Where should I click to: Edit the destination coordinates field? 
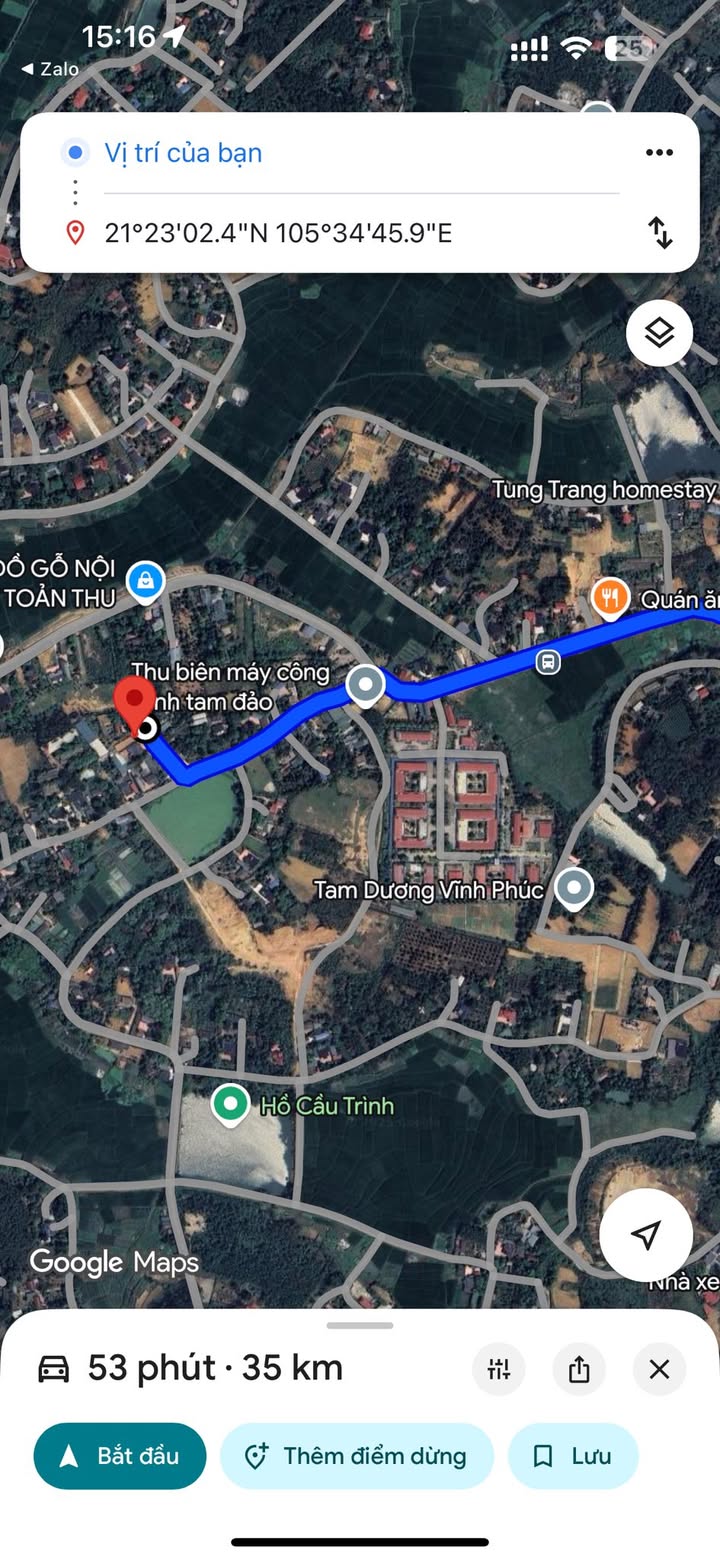click(x=360, y=233)
